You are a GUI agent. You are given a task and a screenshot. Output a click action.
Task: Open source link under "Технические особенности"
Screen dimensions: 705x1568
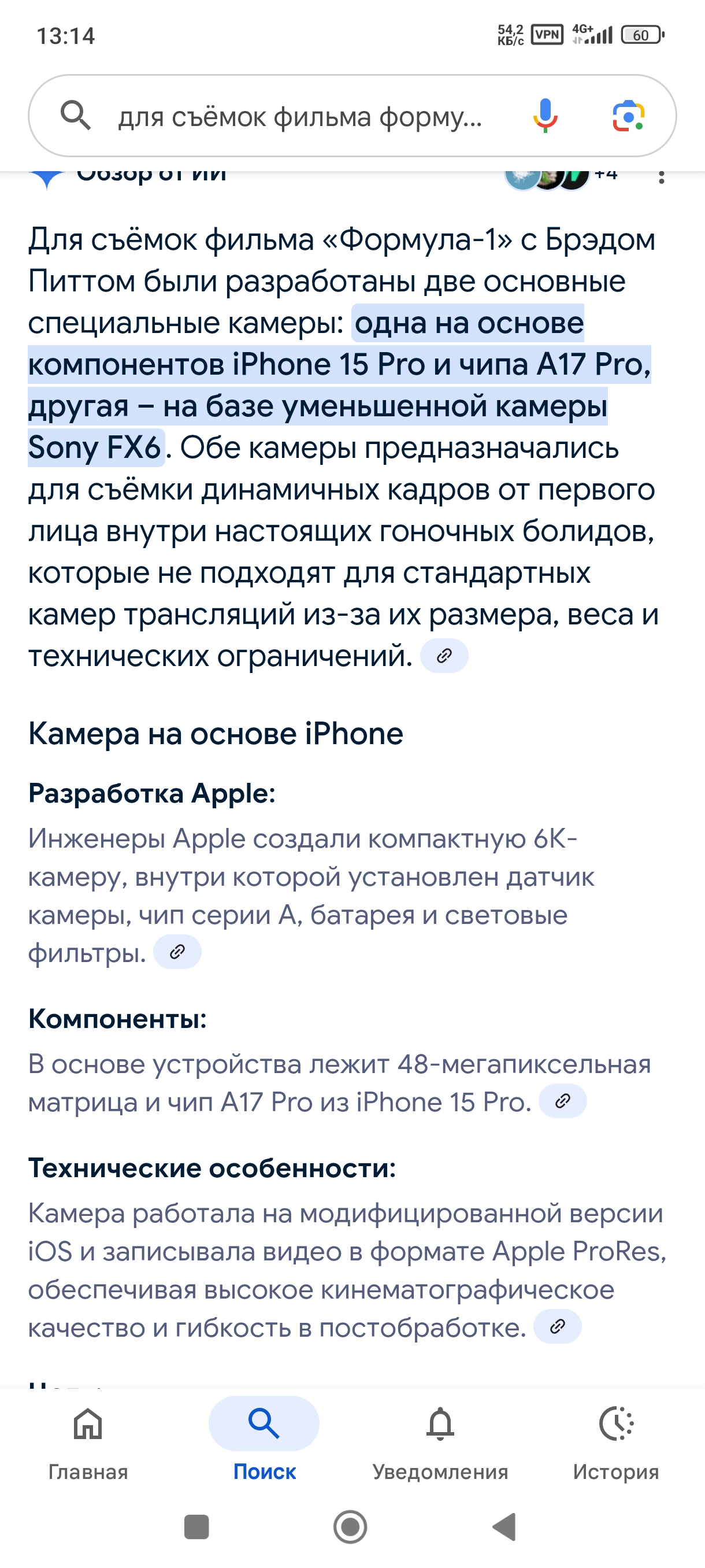tap(557, 1326)
